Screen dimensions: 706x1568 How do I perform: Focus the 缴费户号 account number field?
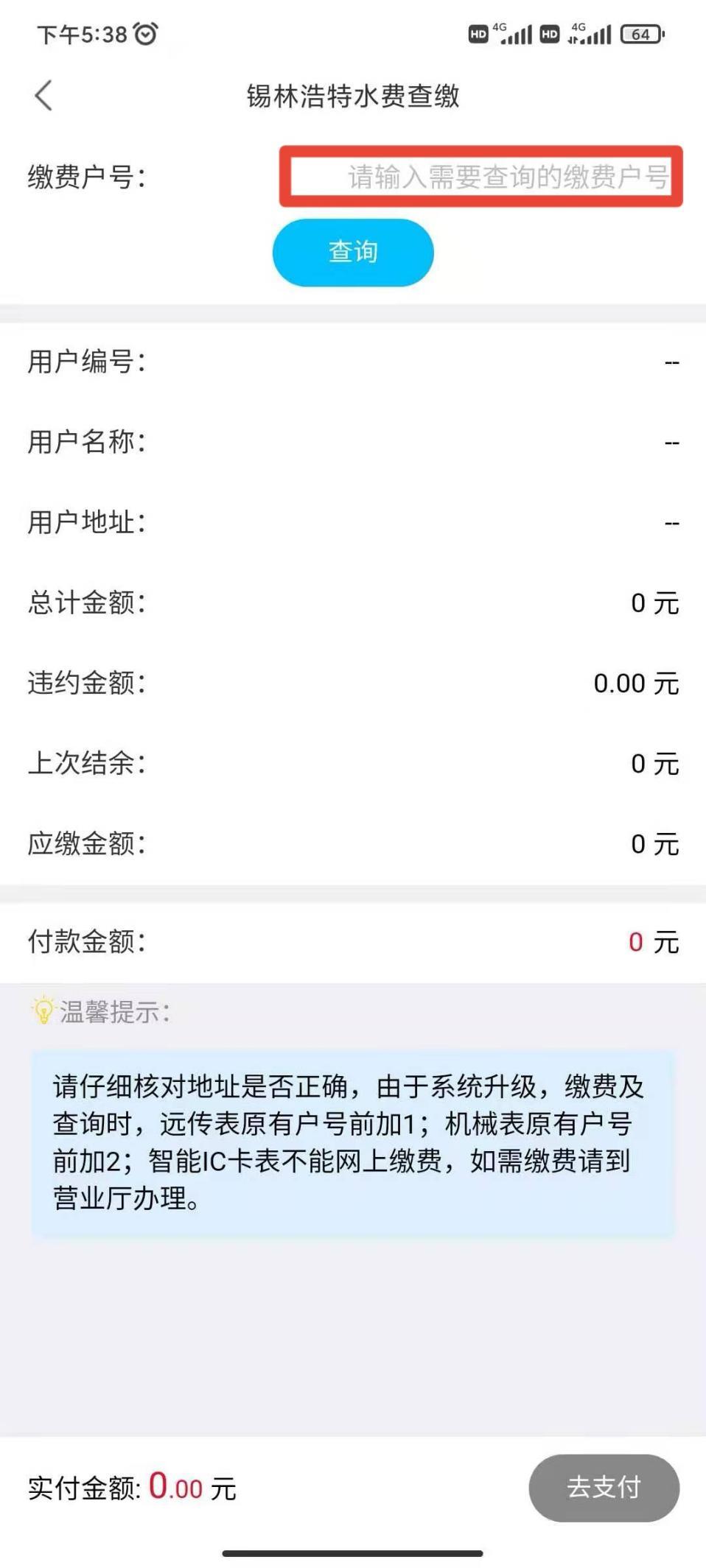point(480,177)
